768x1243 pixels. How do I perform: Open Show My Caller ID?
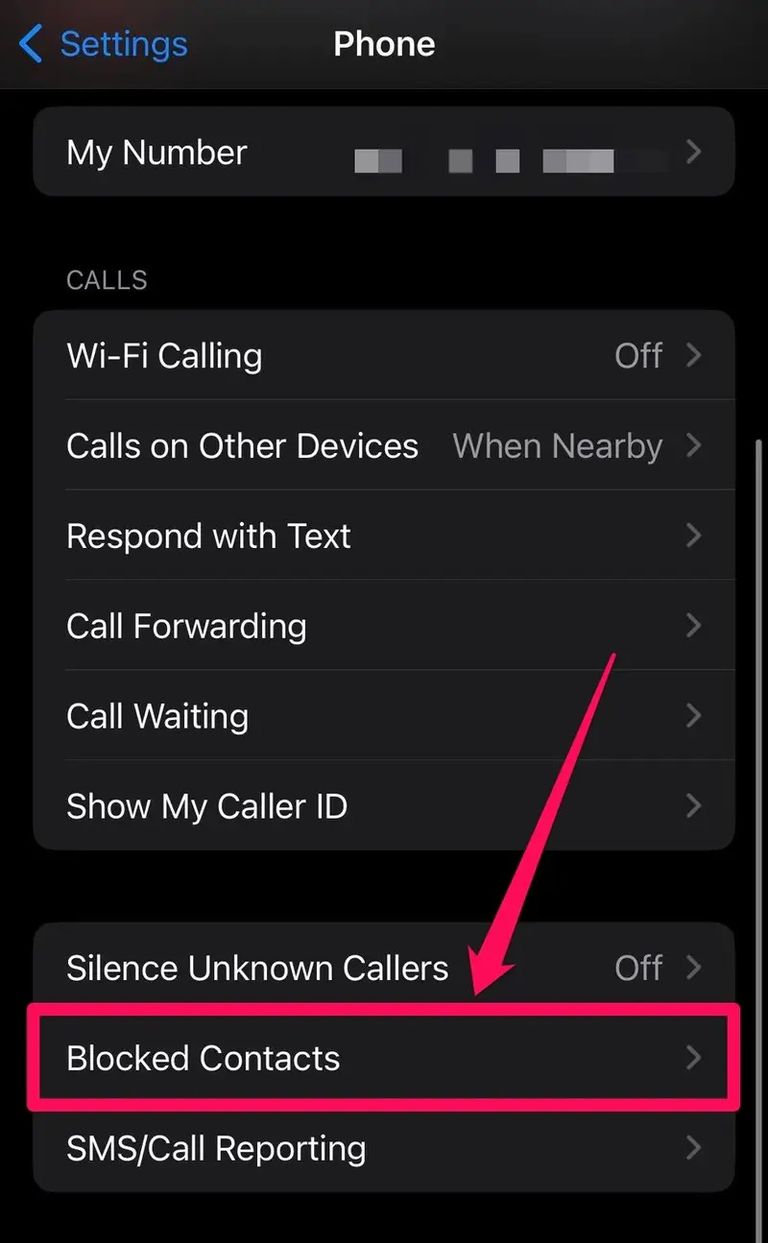click(384, 806)
